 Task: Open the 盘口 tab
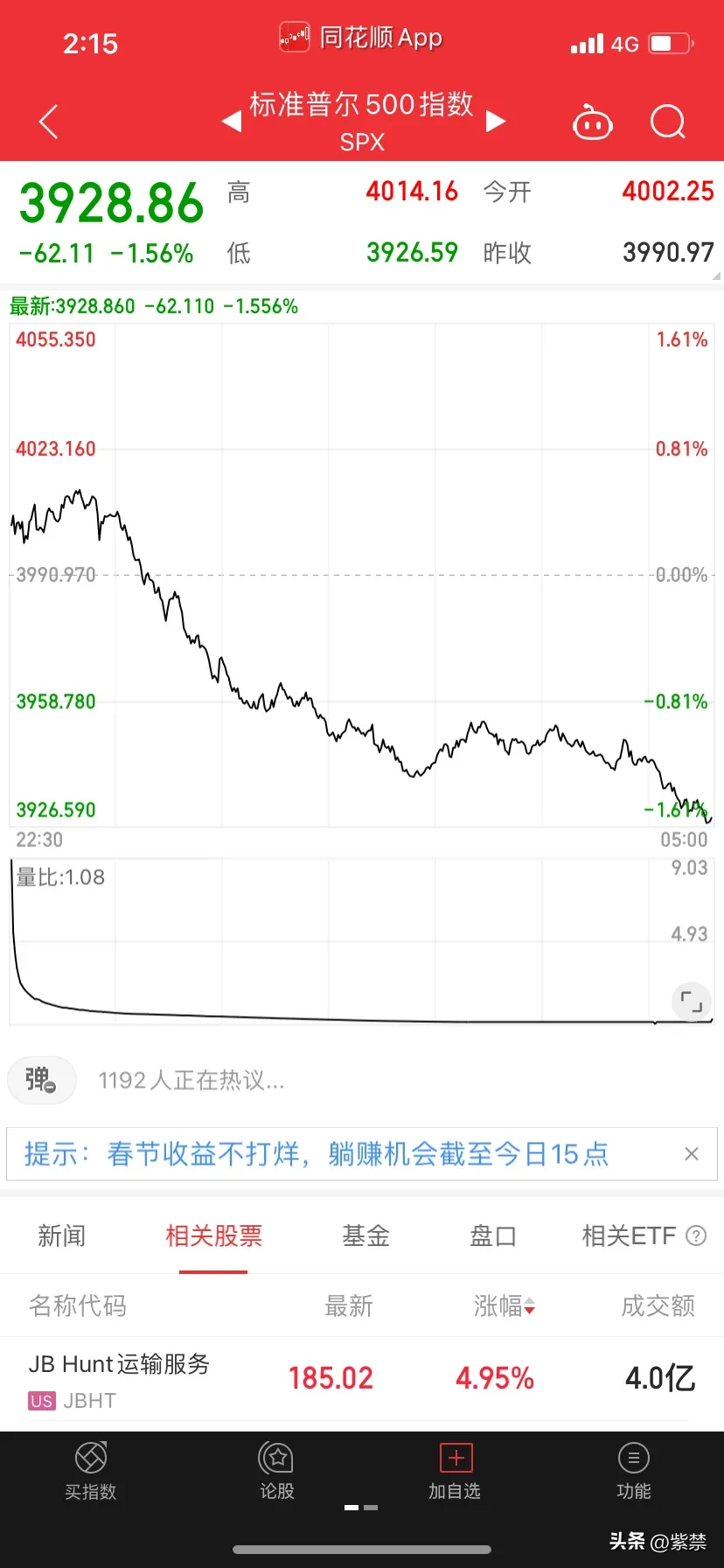pyautogui.click(x=493, y=1235)
